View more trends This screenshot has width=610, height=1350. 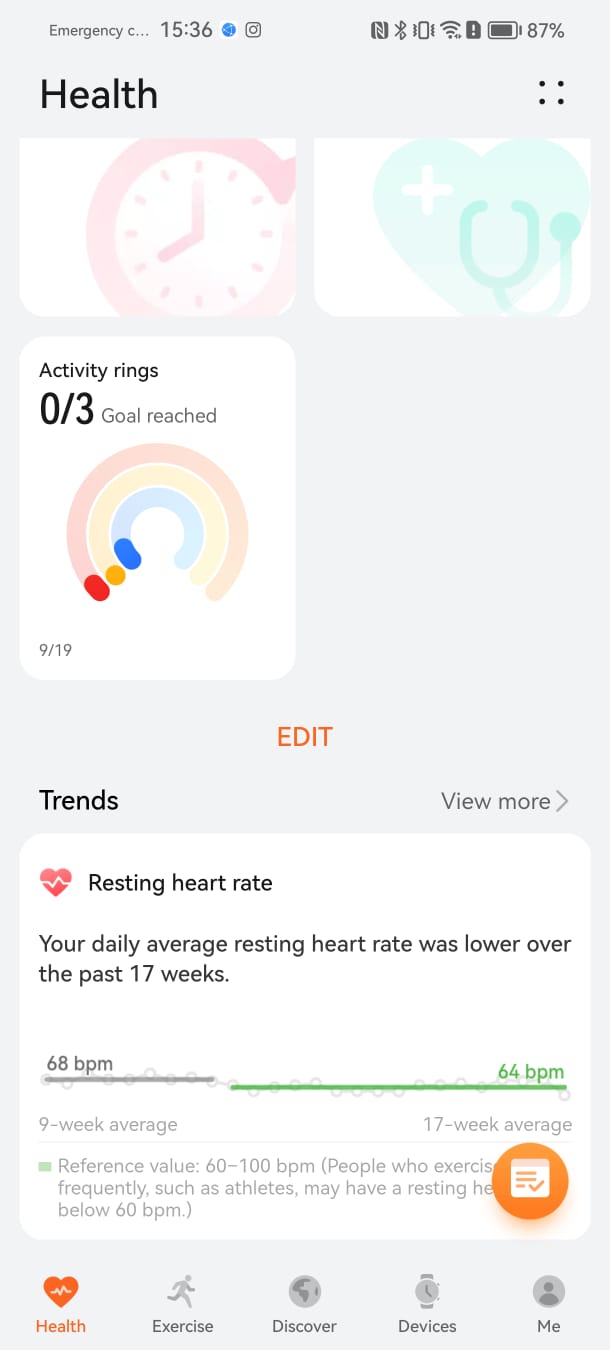tap(504, 801)
